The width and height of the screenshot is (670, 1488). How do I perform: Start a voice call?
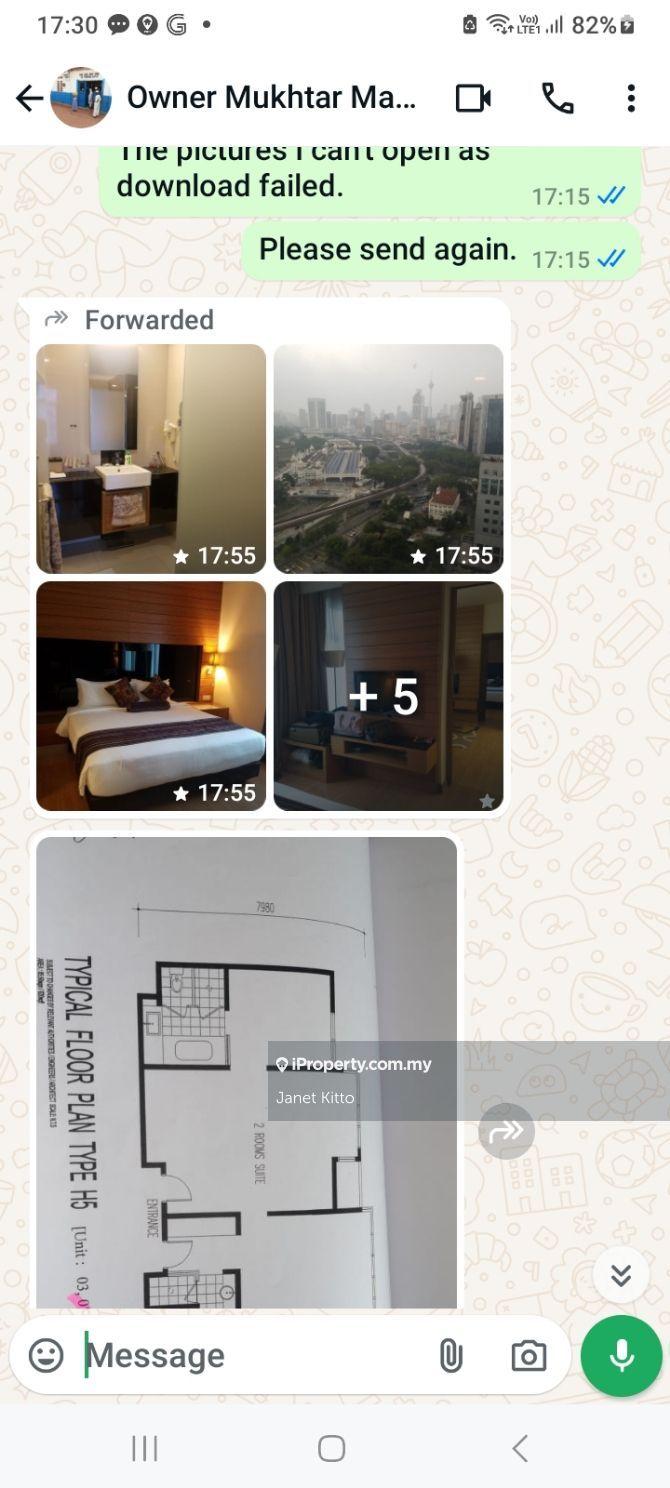tap(557, 98)
